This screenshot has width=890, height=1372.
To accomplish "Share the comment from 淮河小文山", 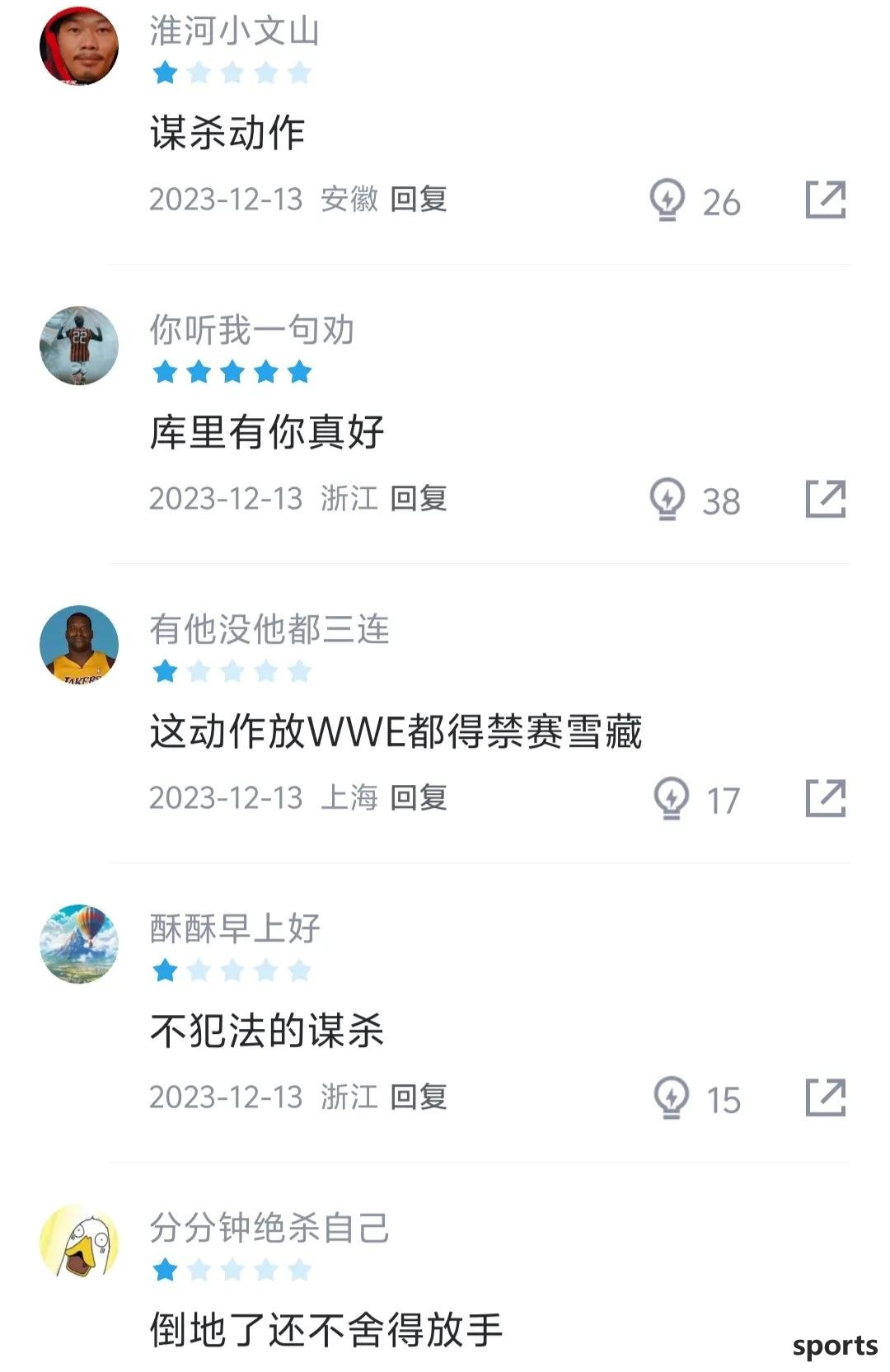I will tap(825, 200).
